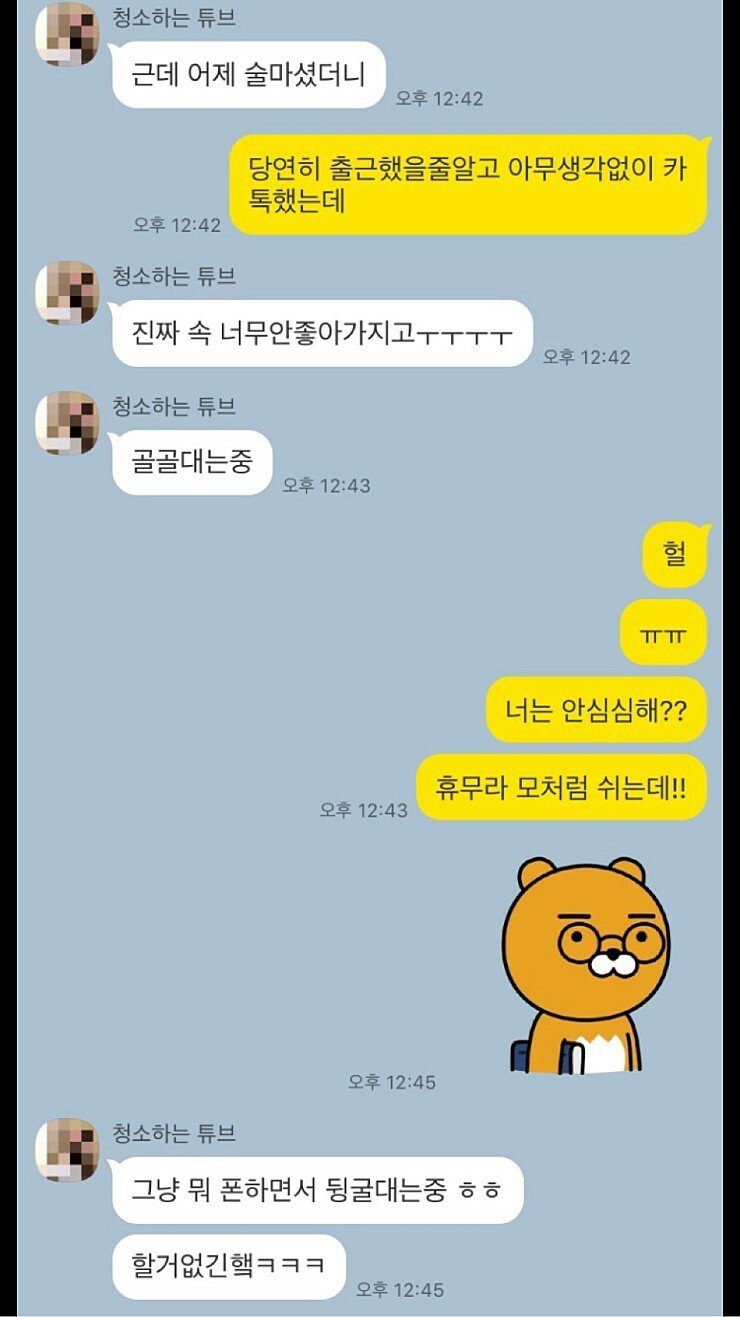Open sender avatar next to '골골대는중' message
Screen dimensions: 740x1317
(67, 423)
